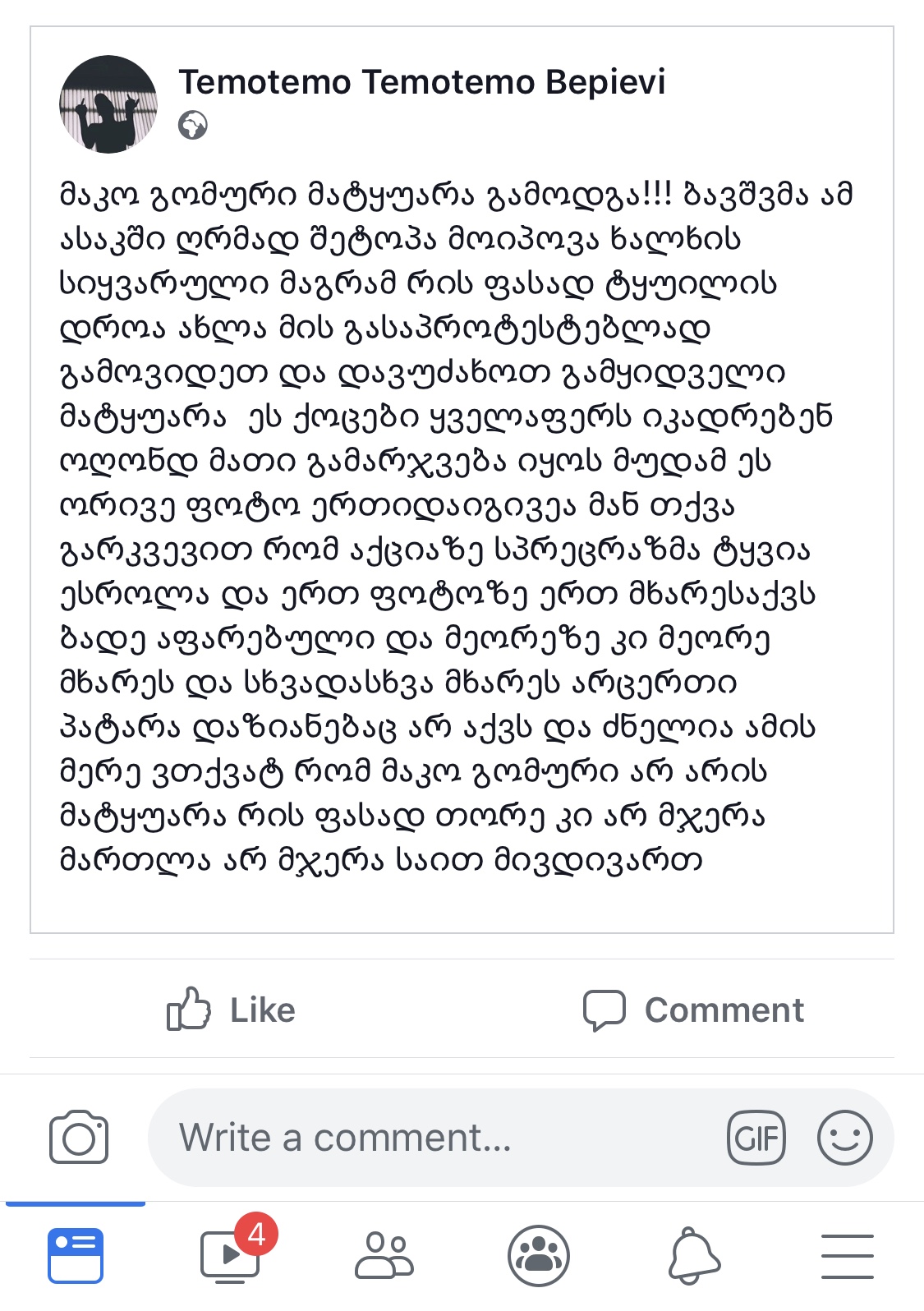Focus the Write a comment field

[427, 1138]
